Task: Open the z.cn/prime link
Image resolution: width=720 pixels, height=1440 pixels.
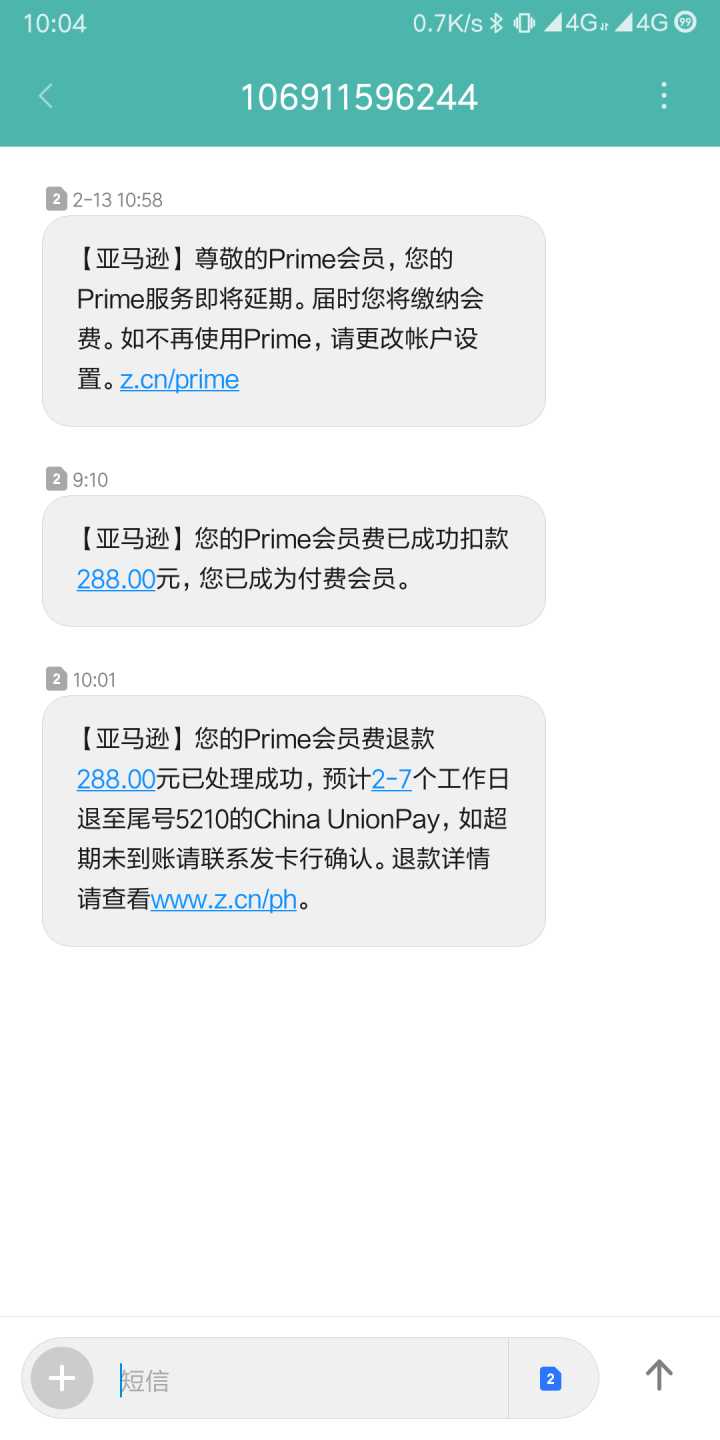Action: click(179, 380)
